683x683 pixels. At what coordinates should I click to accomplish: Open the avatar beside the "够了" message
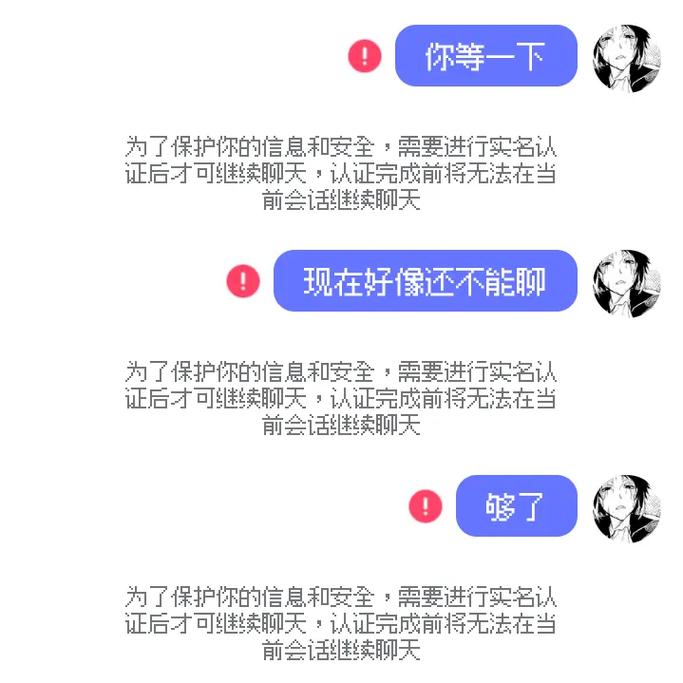click(x=628, y=508)
